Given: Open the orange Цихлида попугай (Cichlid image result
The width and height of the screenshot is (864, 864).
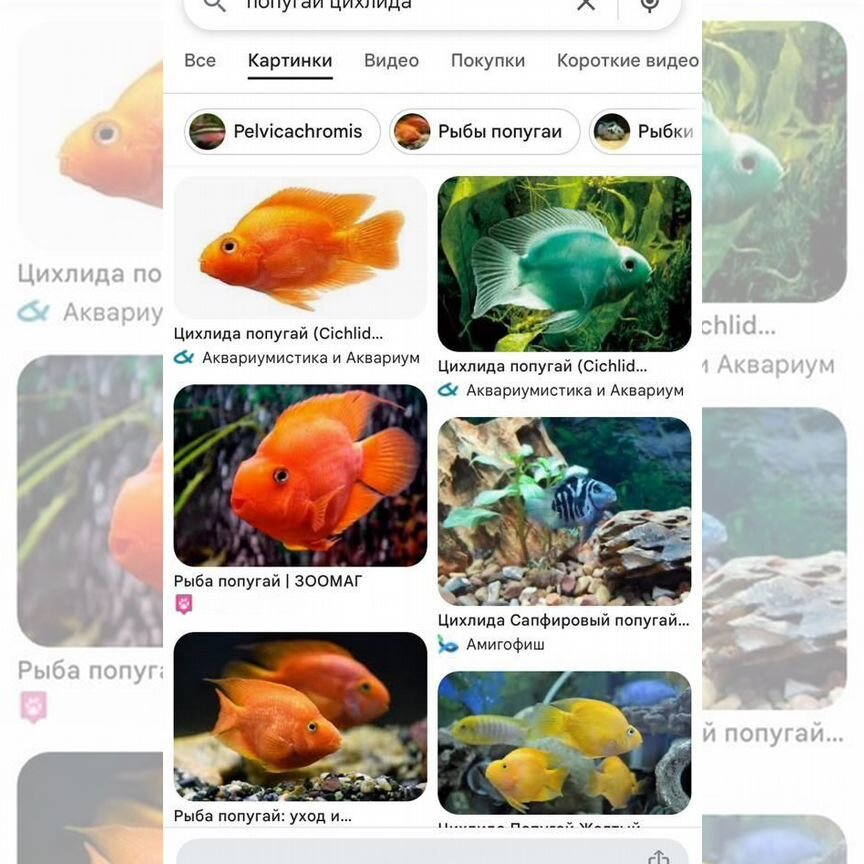Looking at the screenshot, I should click(300, 247).
